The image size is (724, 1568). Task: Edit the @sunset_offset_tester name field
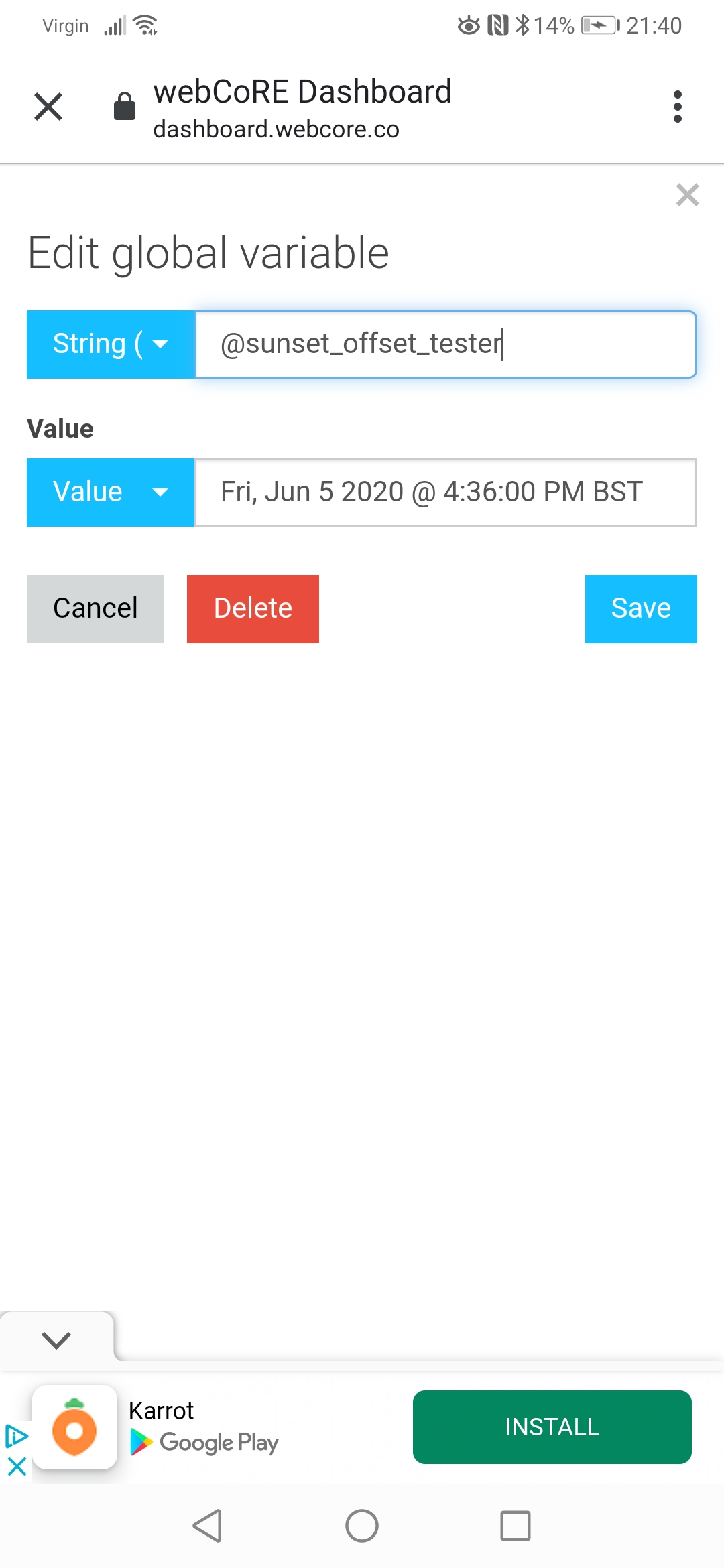tap(446, 344)
